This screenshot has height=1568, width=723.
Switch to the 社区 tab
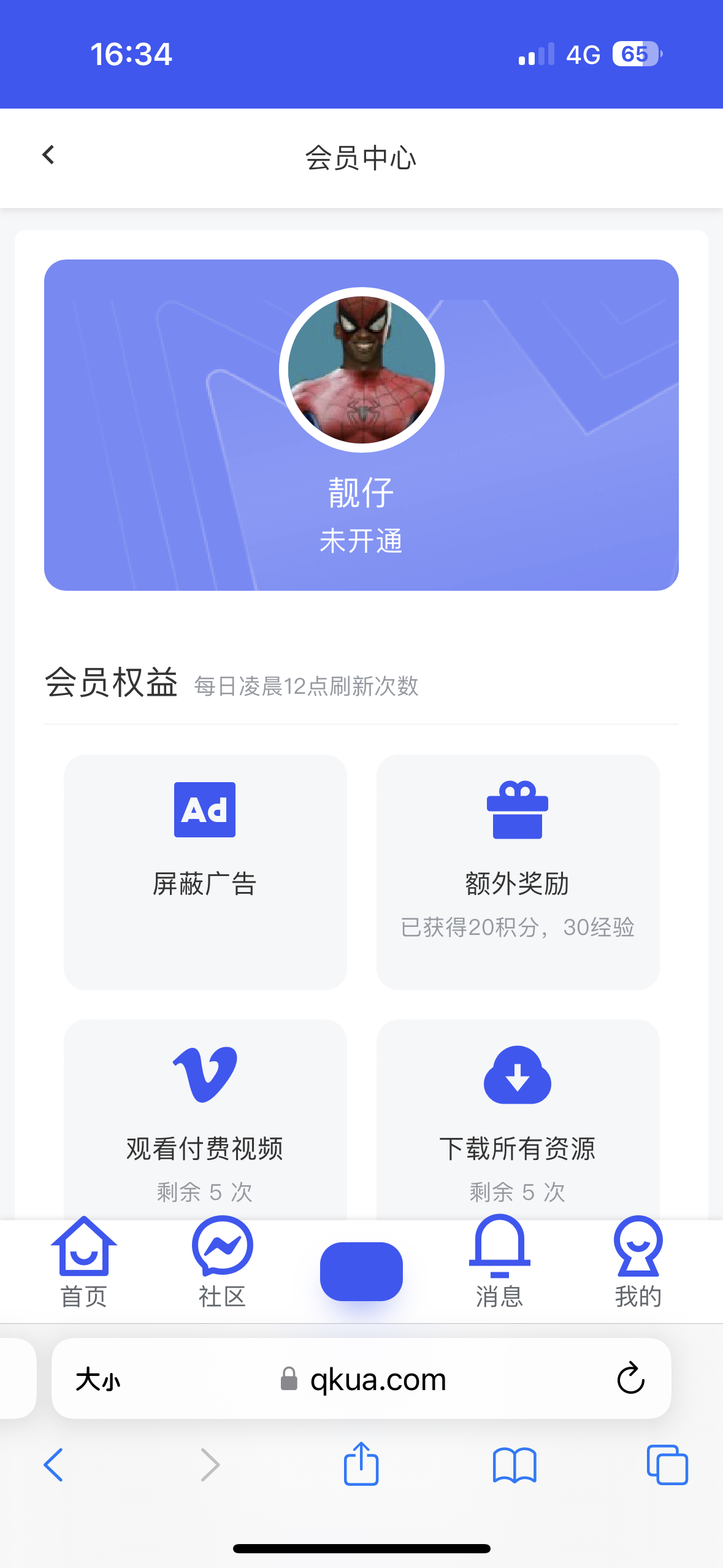point(222,1262)
